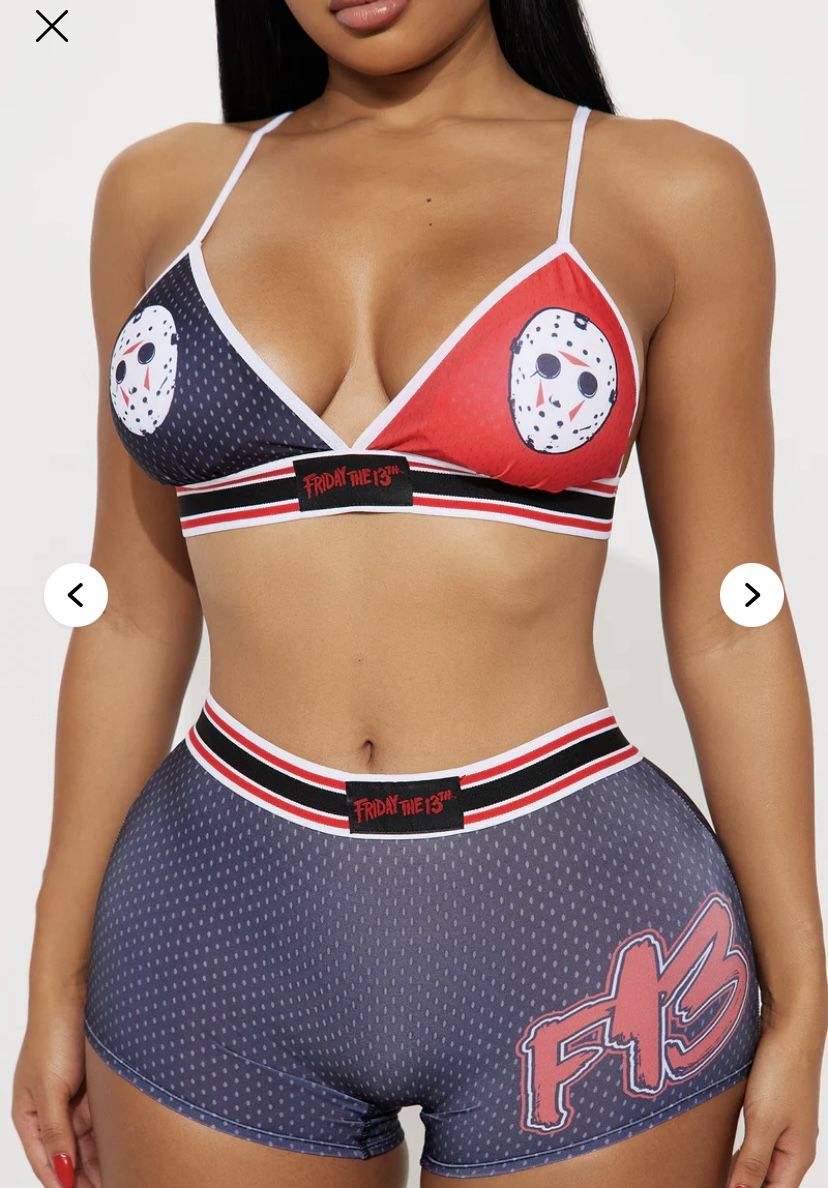The height and width of the screenshot is (1188, 828).
Task: Close the full-screen image viewer
Action: (x=52, y=27)
